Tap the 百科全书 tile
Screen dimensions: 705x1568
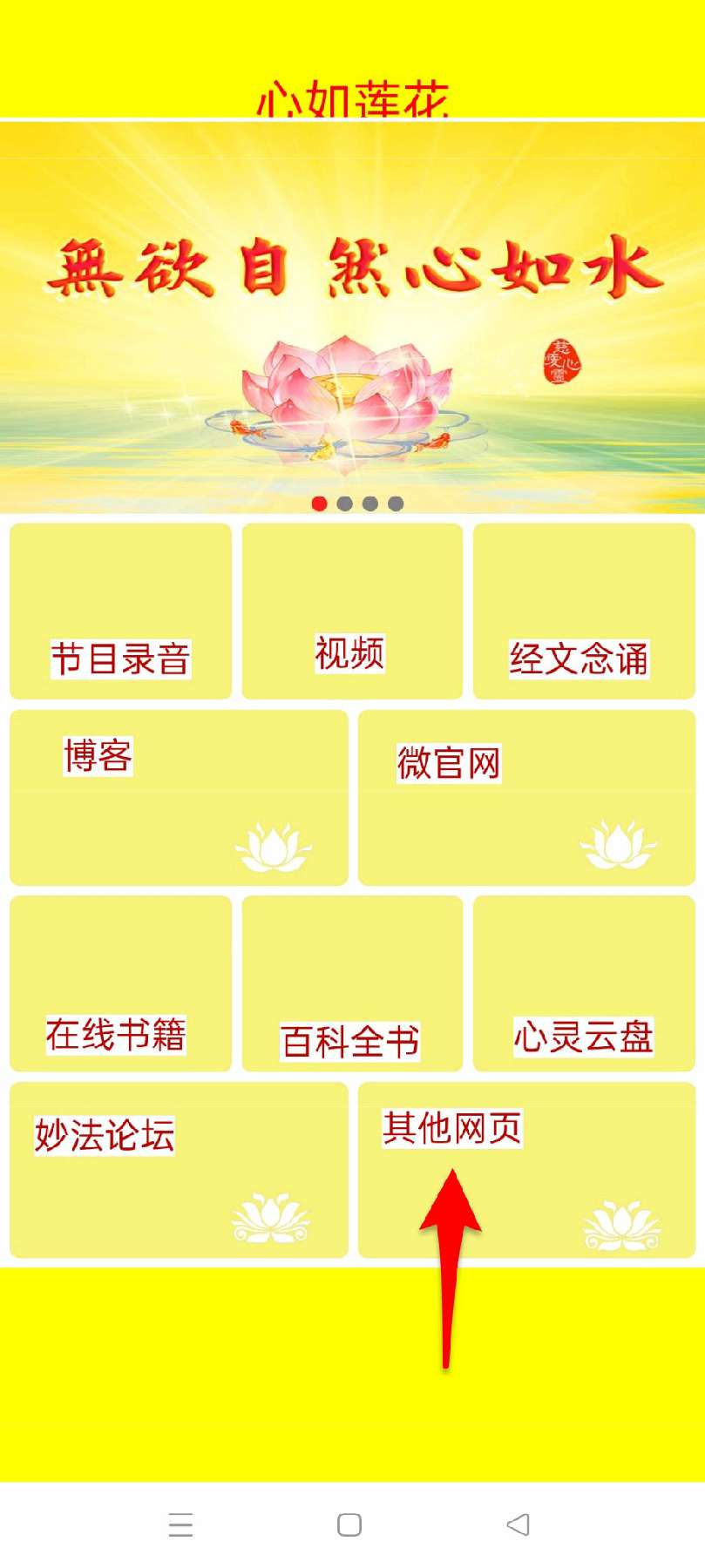[352, 984]
